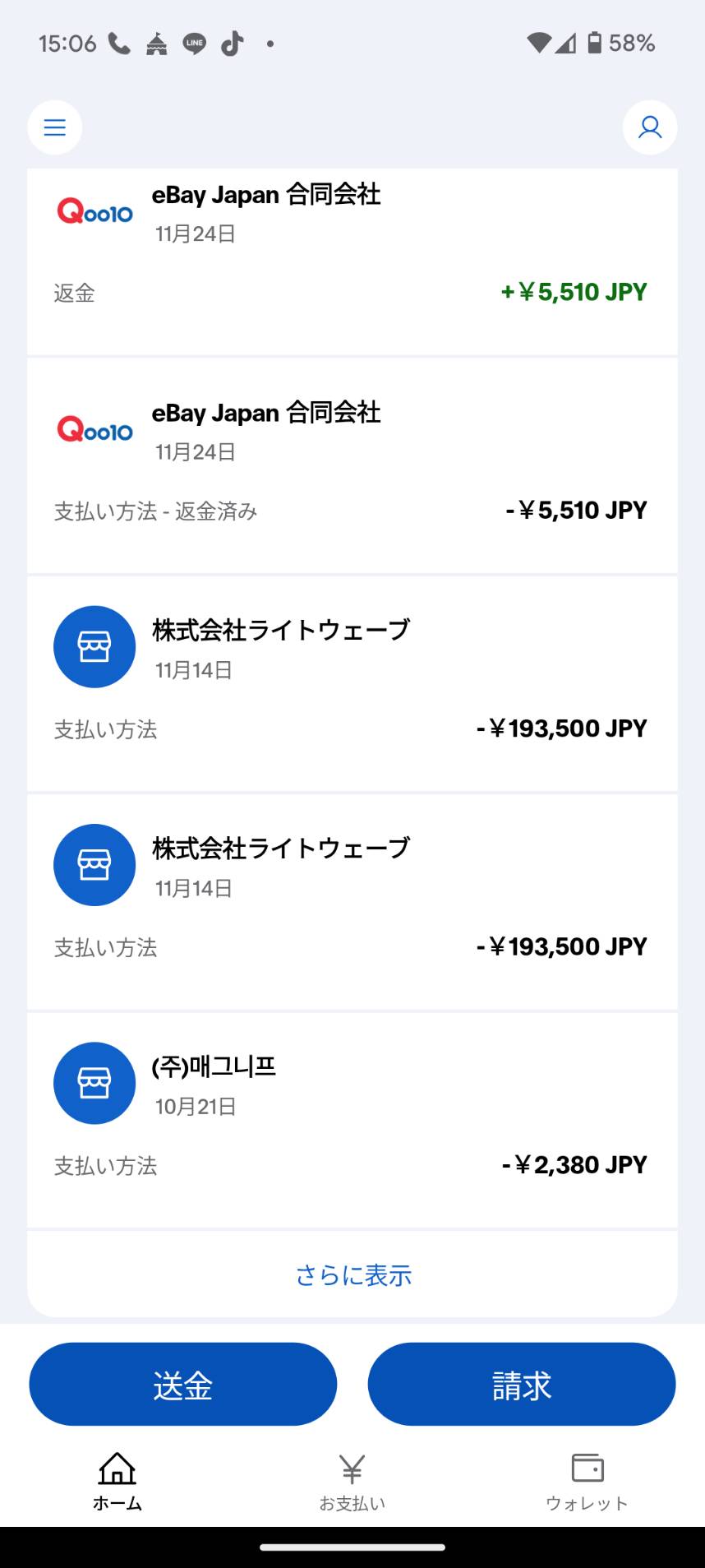Open the hamburger menu
The height and width of the screenshot is (1568, 705).
pyautogui.click(x=55, y=127)
